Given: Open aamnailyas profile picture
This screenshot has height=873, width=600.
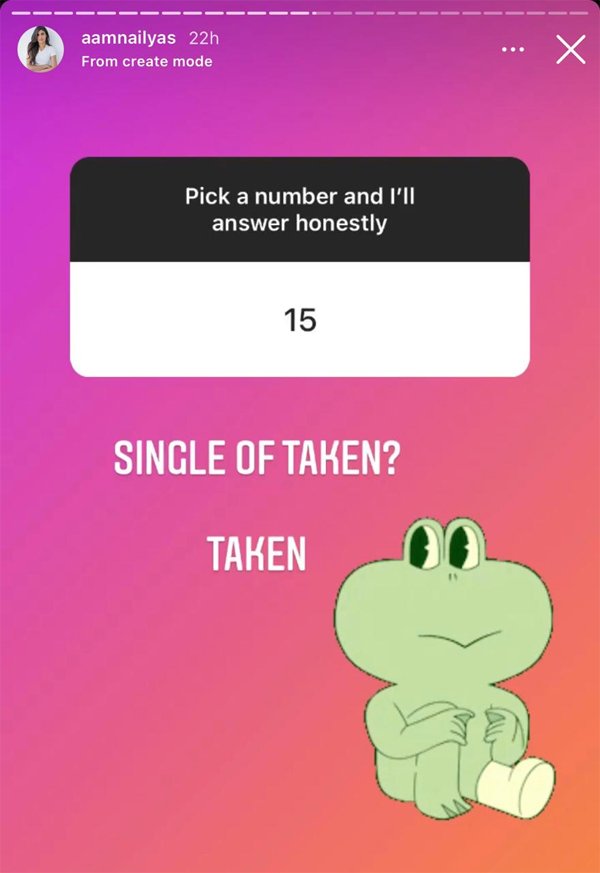Looking at the screenshot, I should [x=41, y=49].
